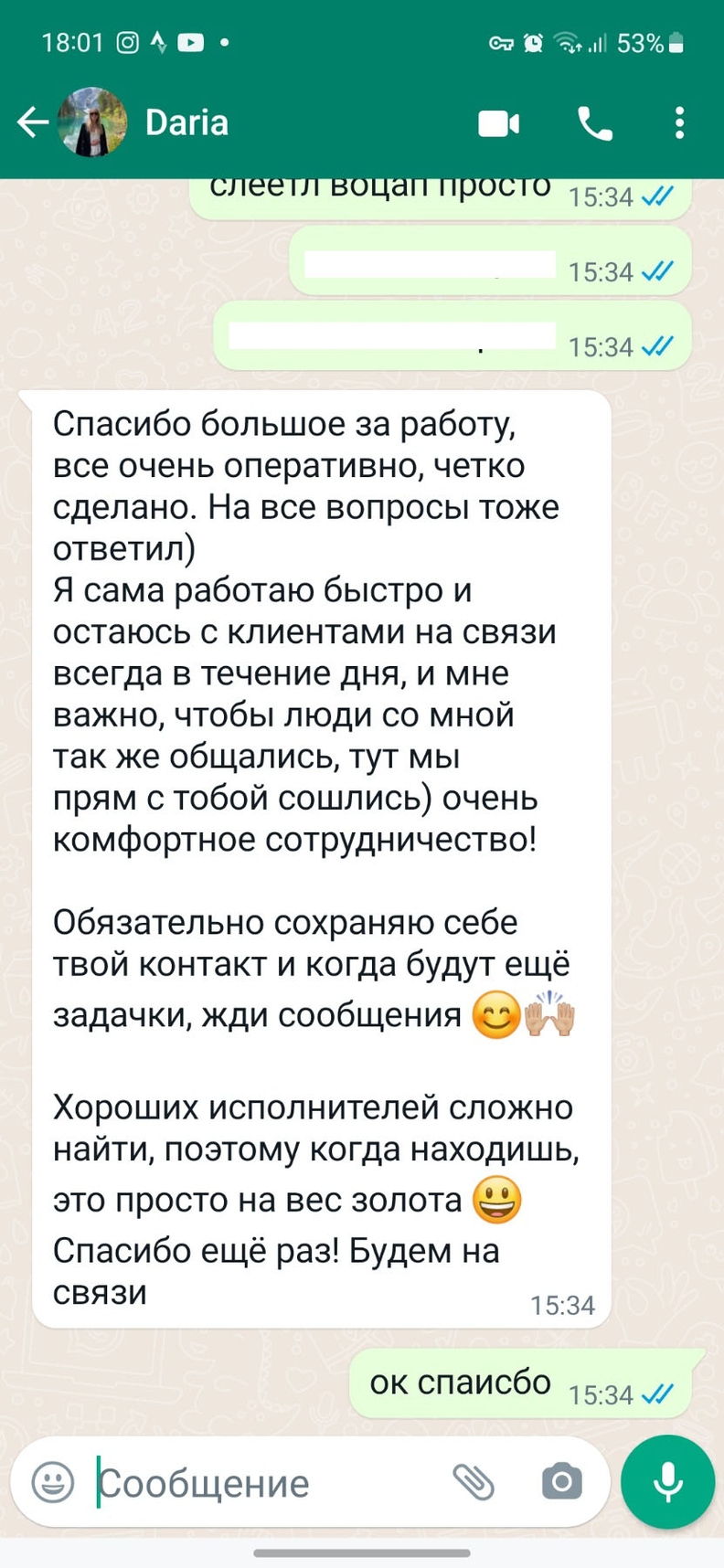Start a voice call with Daria

(594, 123)
